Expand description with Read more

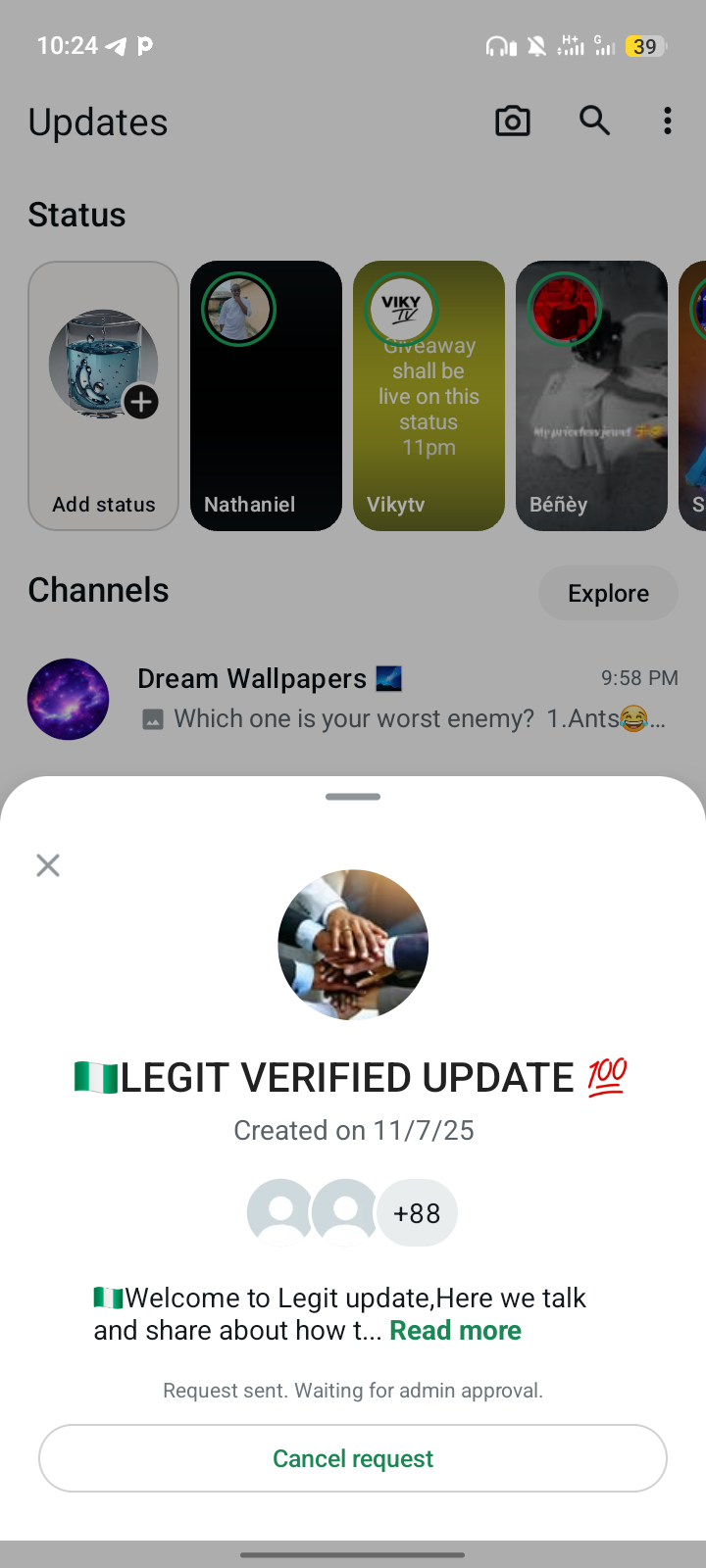[x=455, y=1330]
